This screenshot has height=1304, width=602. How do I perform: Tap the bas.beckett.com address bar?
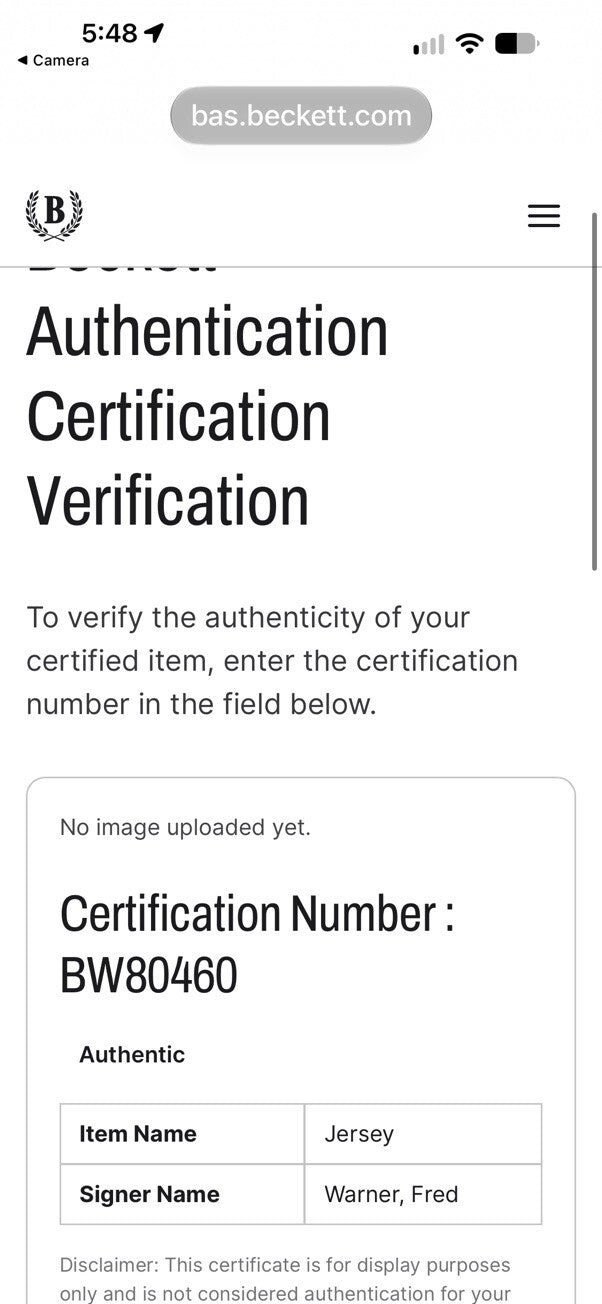[301, 116]
